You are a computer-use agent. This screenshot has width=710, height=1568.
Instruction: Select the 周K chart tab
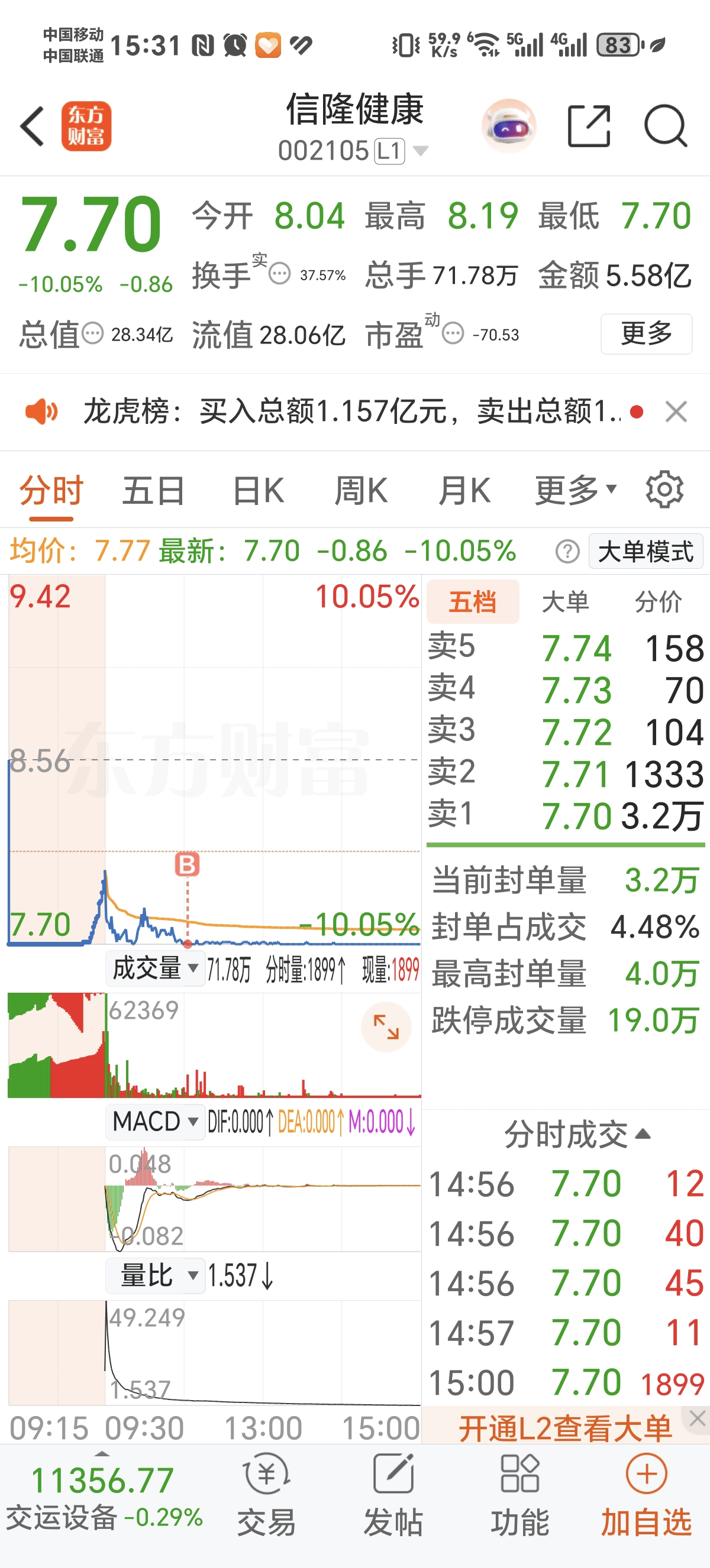[361, 491]
